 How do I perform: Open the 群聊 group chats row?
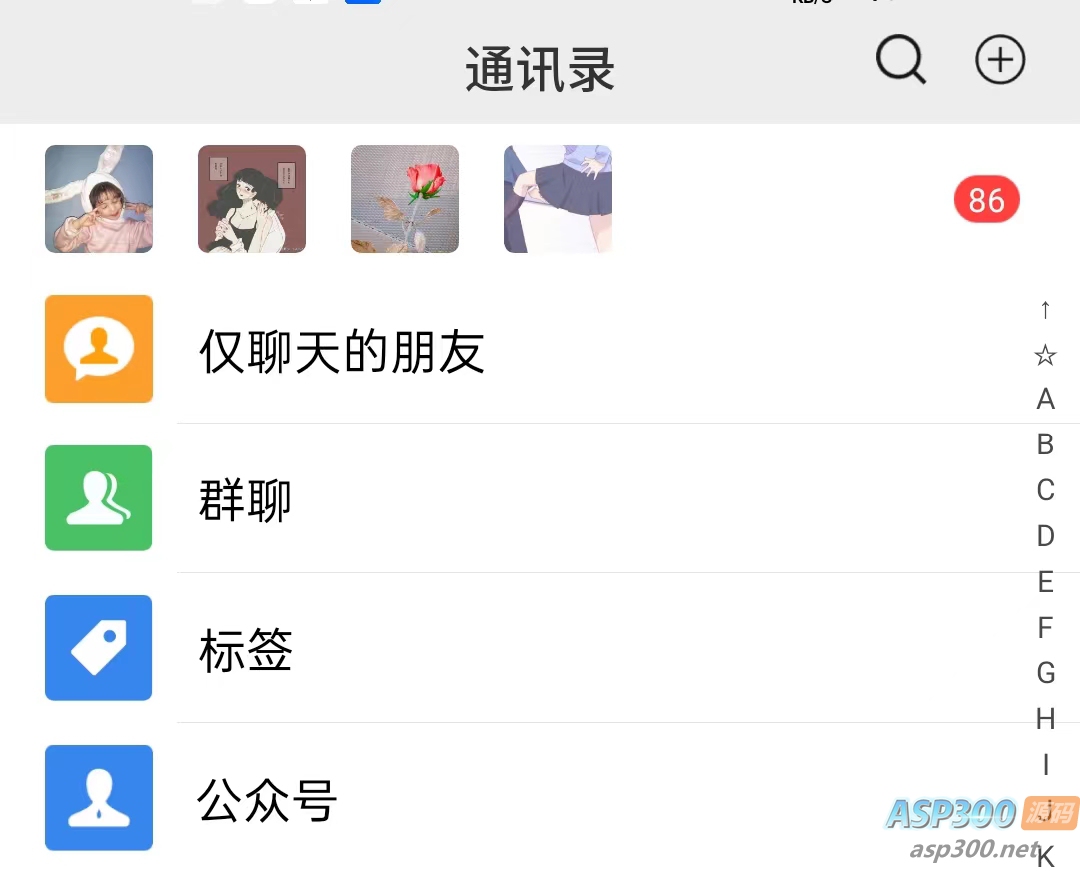click(x=245, y=500)
